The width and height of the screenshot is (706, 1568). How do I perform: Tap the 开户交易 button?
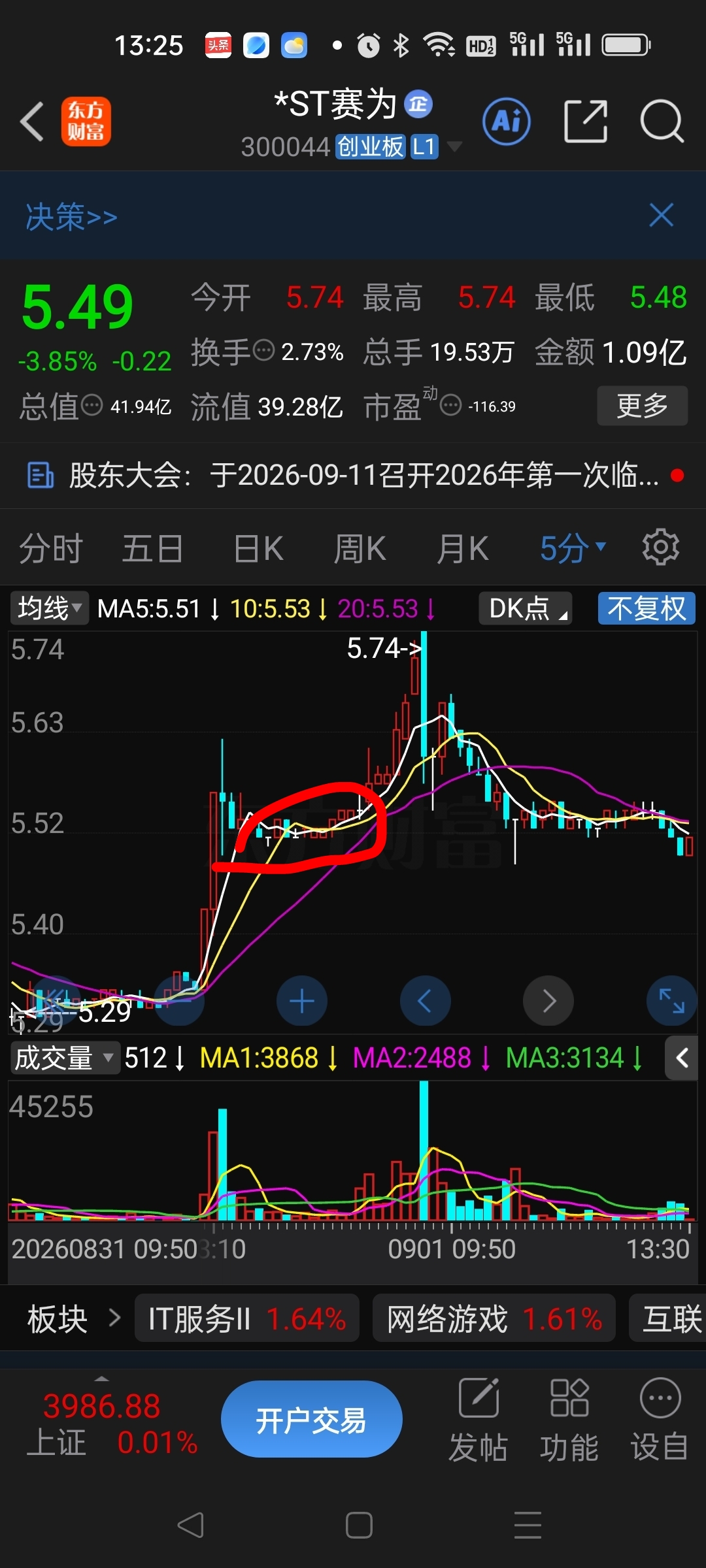coord(311,1419)
